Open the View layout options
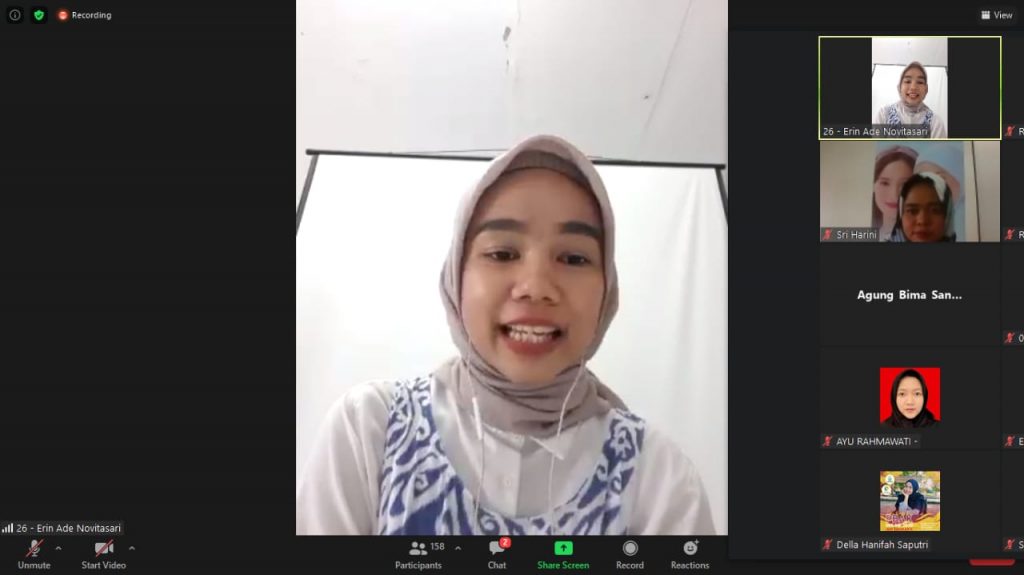Screen dimensions: 1024x575 point(997,15)
